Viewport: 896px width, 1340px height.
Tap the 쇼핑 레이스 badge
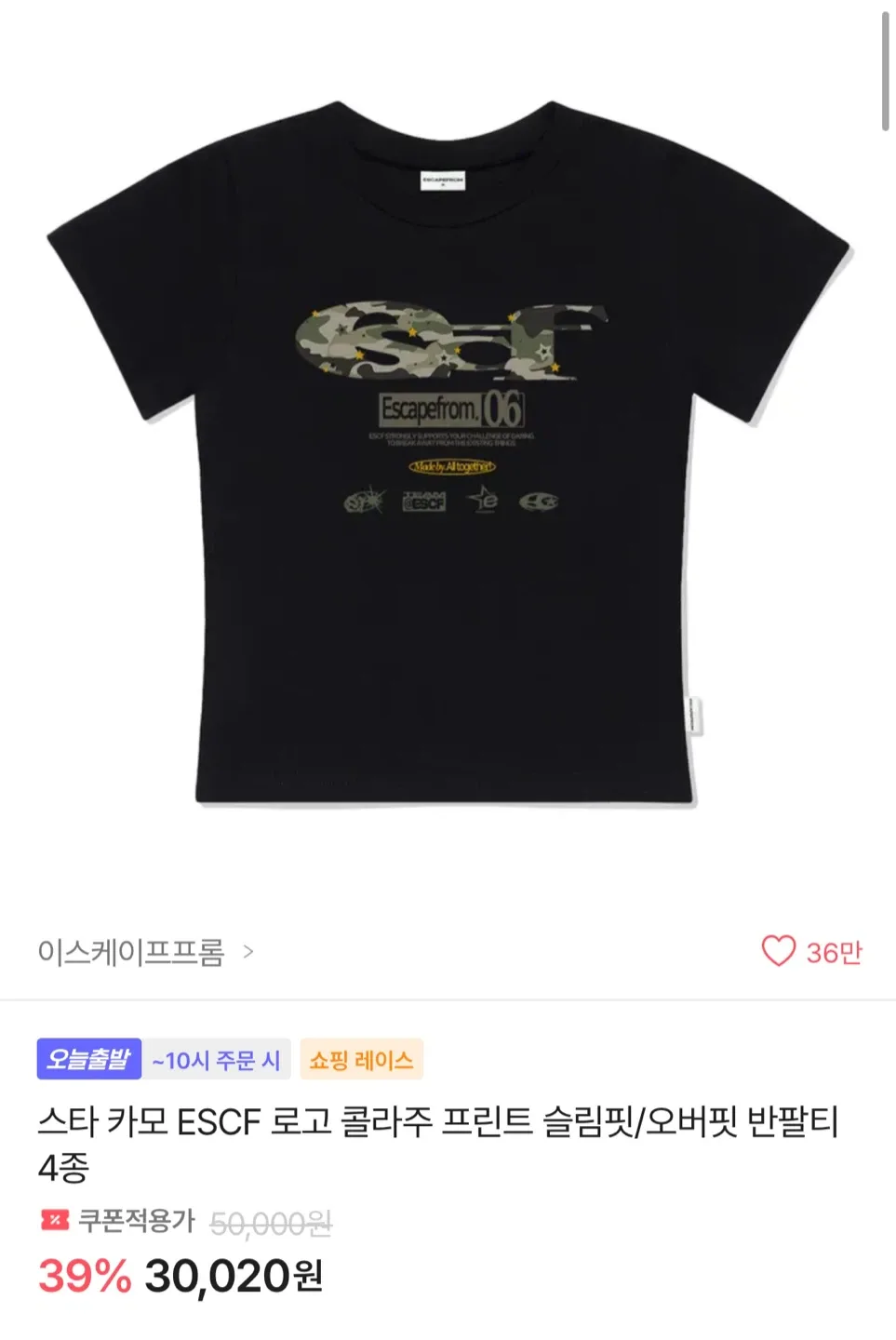[361, 1060]
